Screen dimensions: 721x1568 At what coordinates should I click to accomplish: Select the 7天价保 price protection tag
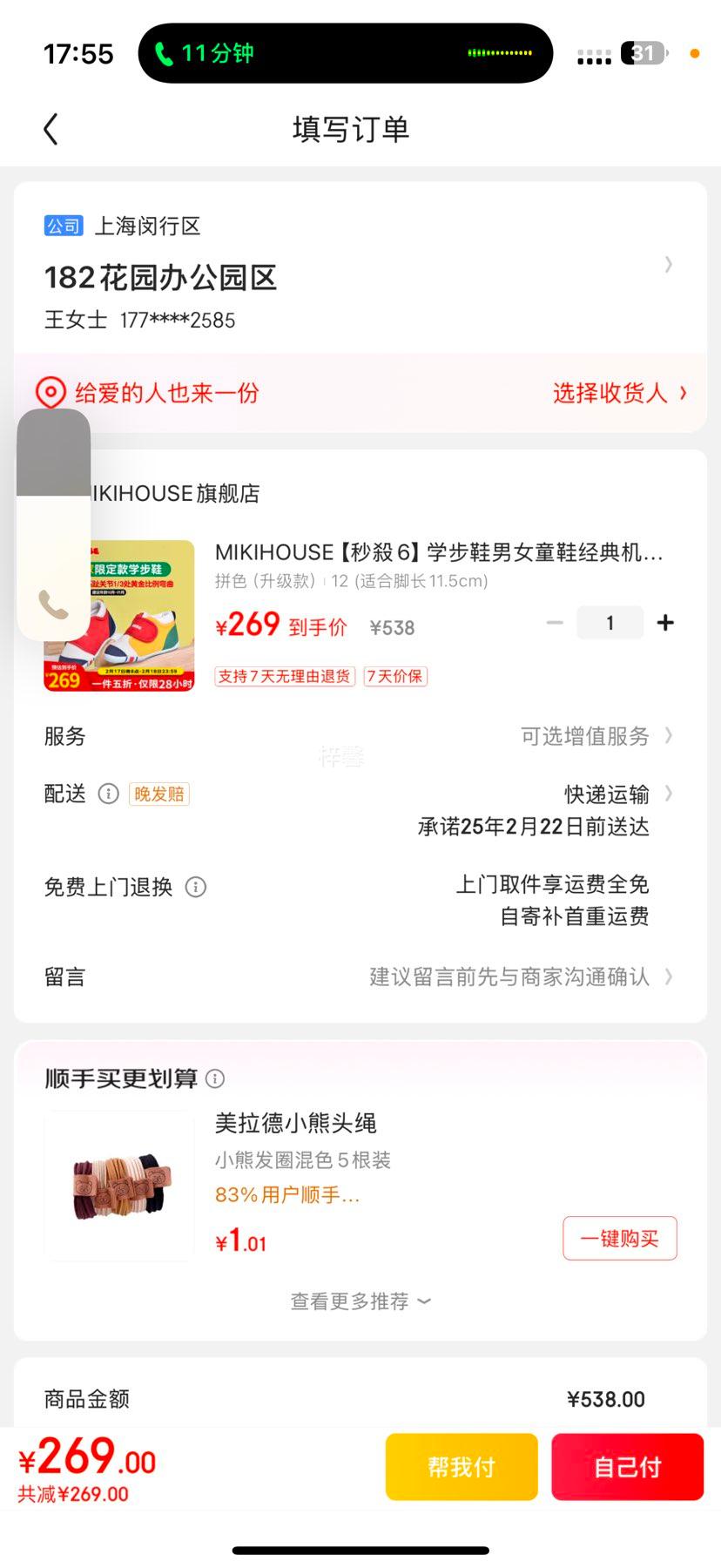(x=394, y=676)
